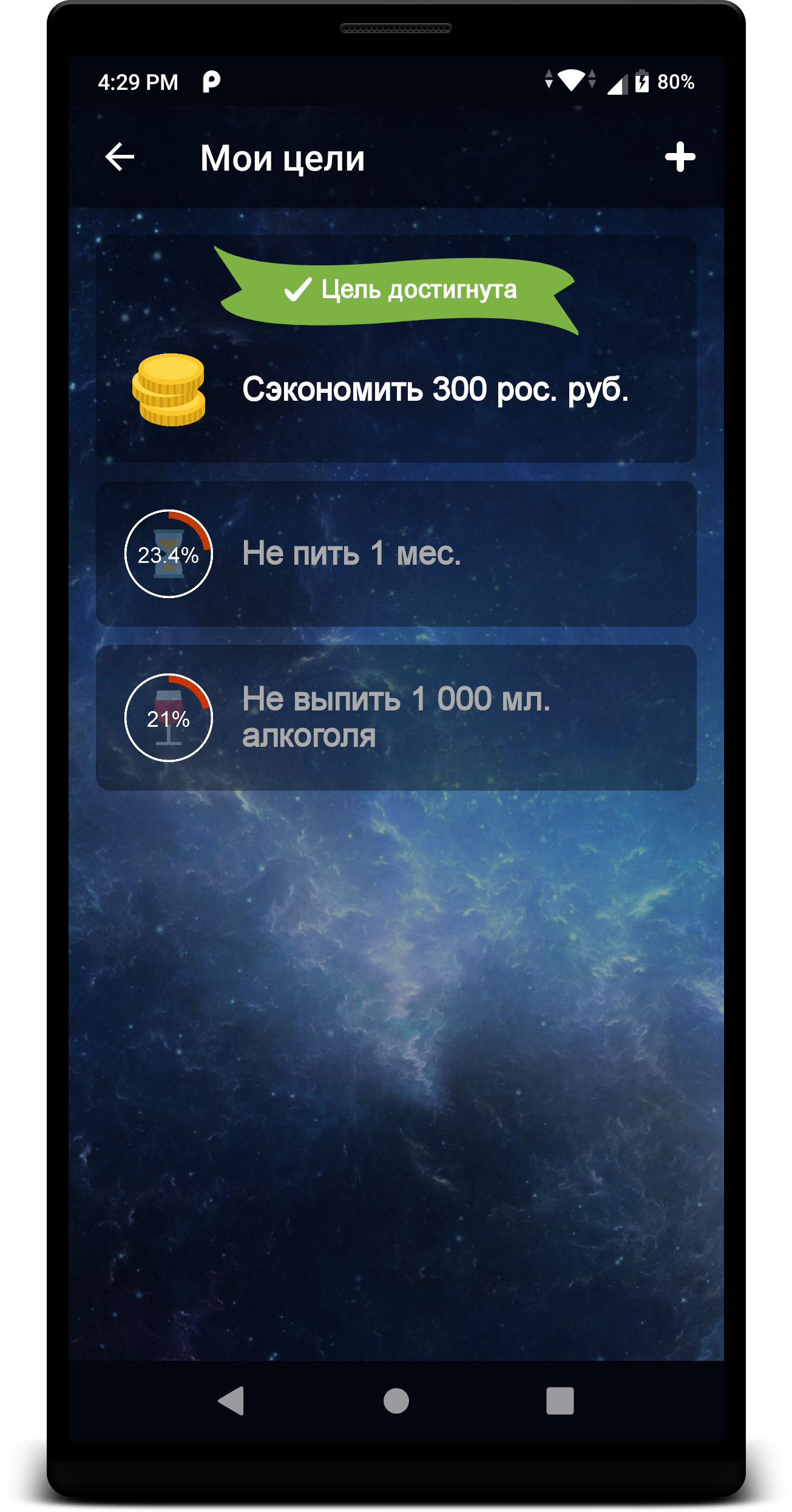This screenshot has height=1512, width=792.
Task: Go back from Мои цели screen
Action: (120, 157)
